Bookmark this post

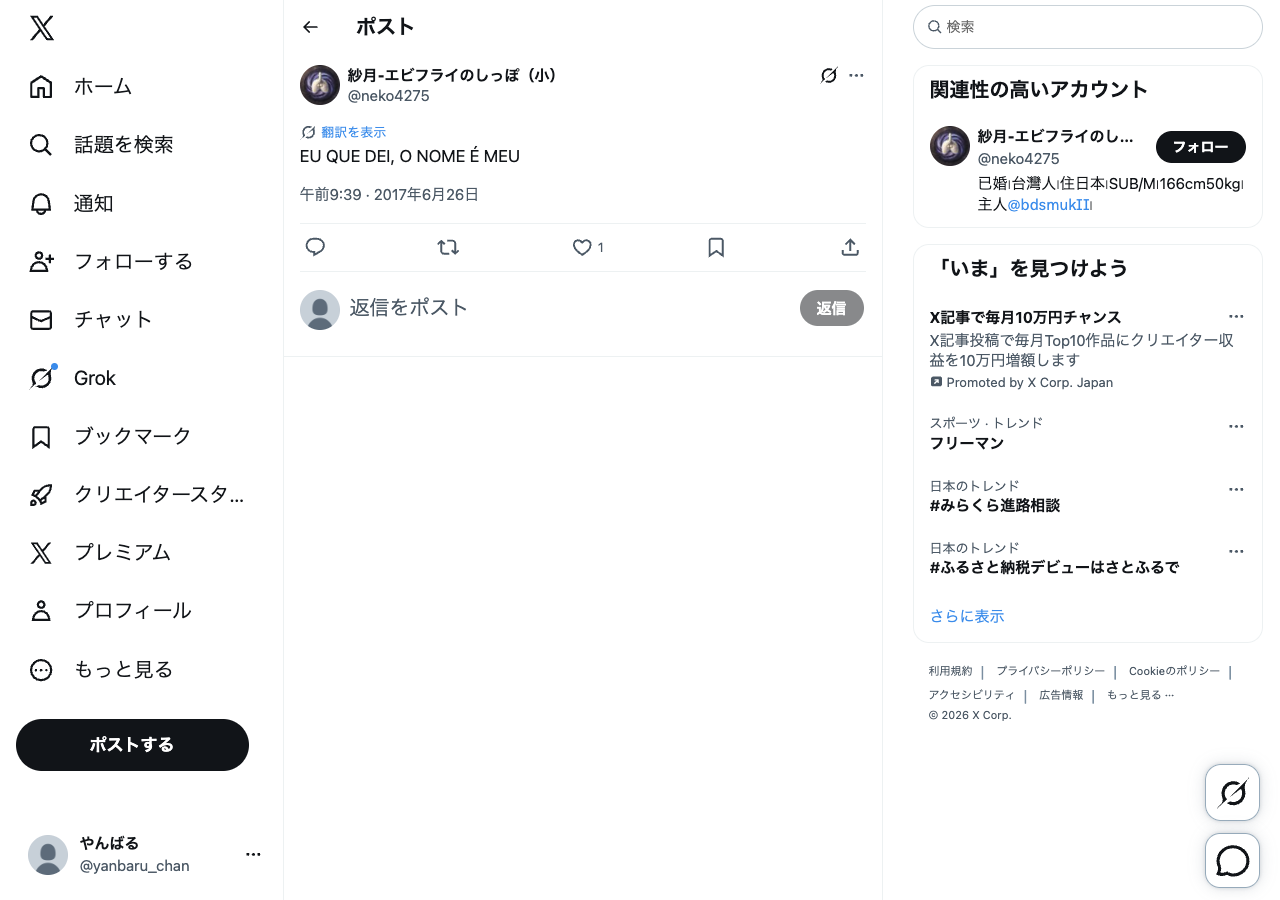(x=716, y=247)
